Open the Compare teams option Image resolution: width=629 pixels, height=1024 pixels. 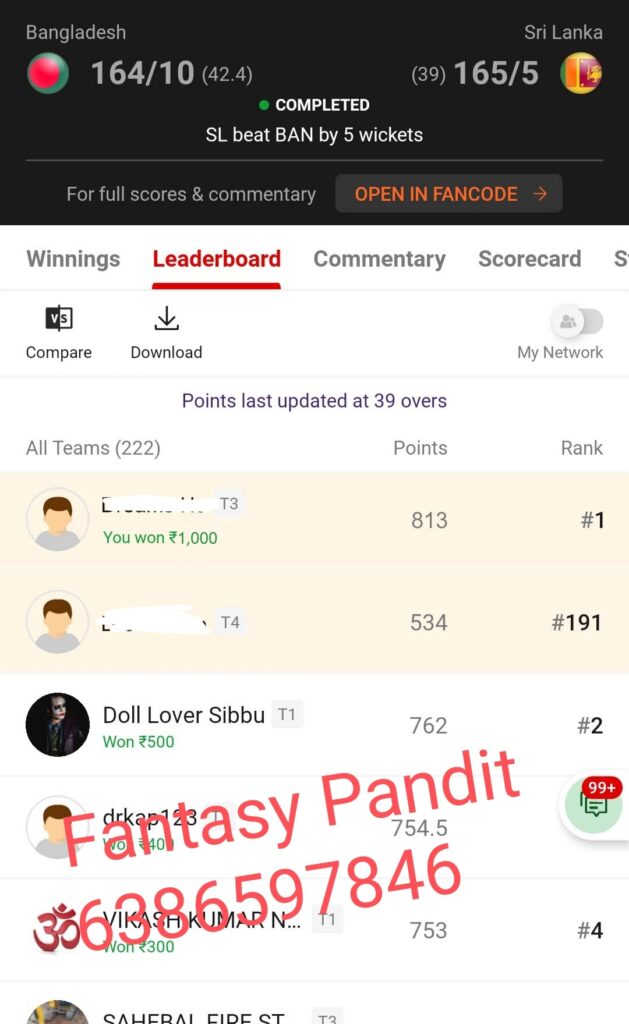click(x=59, y=333)
